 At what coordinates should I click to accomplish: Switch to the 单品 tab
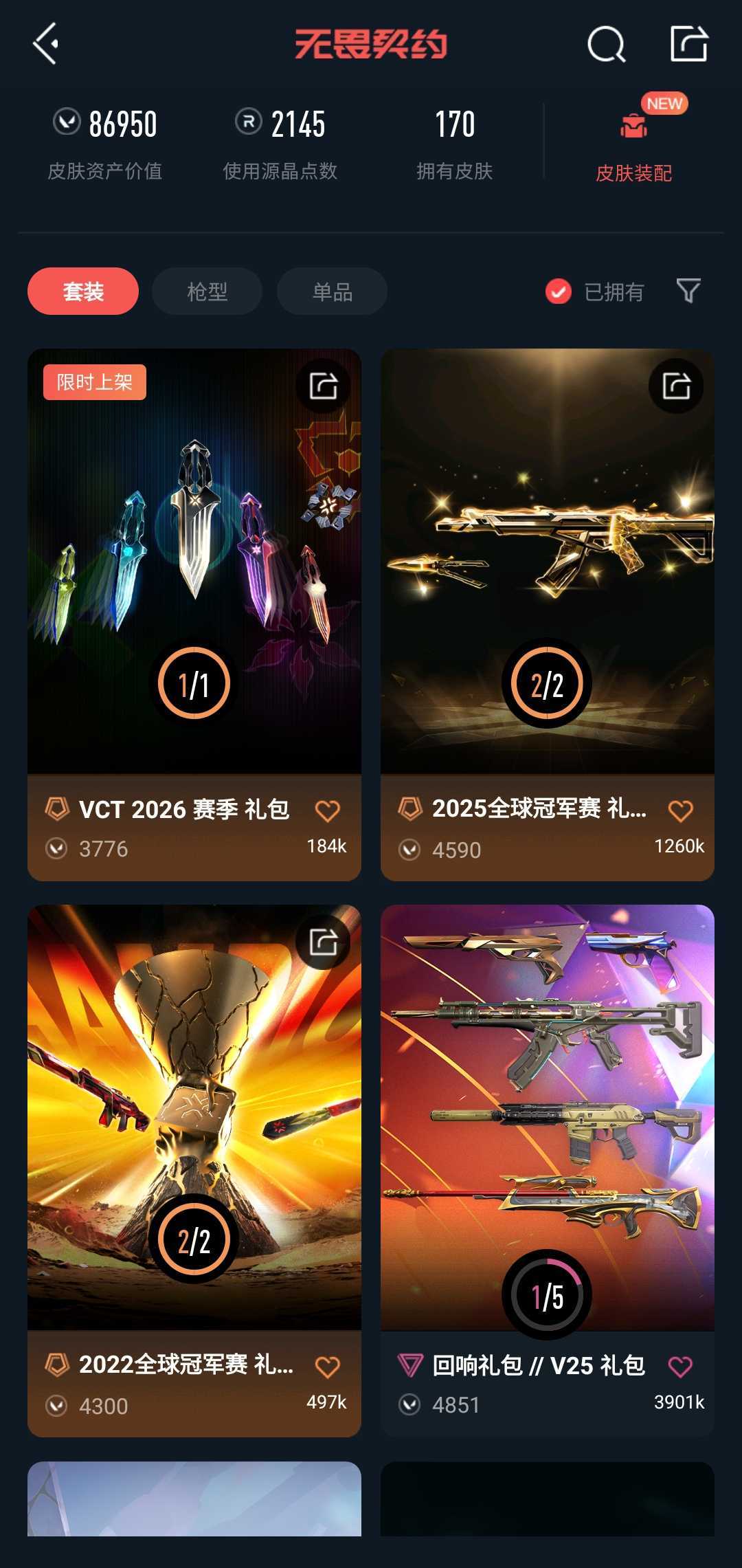point(332,291)
